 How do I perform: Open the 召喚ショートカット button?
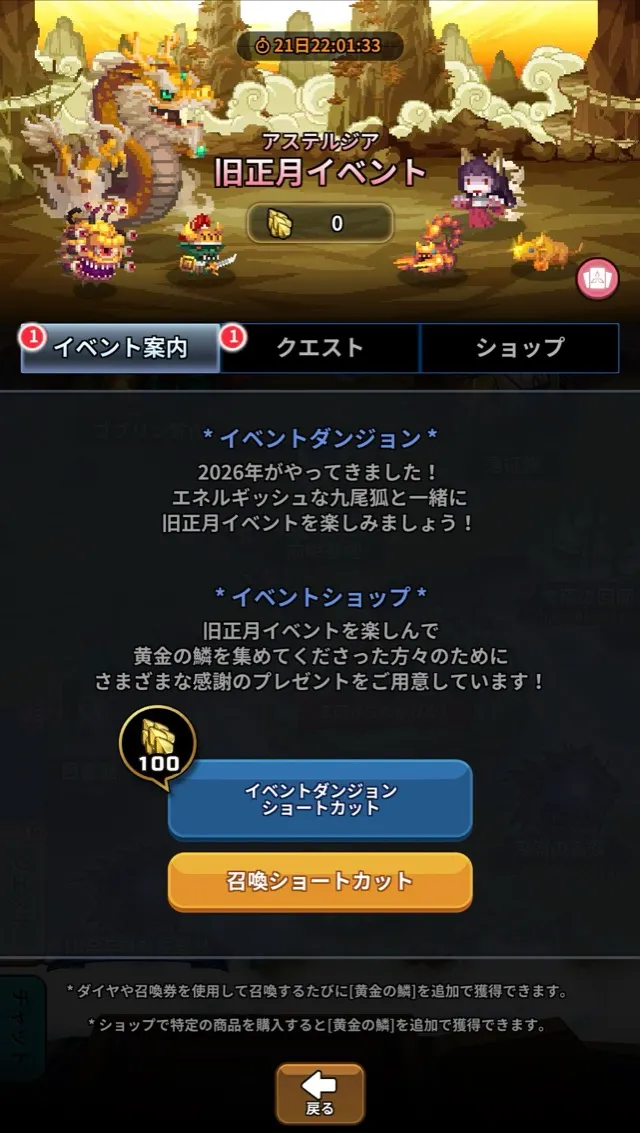(x=320, y=881)
